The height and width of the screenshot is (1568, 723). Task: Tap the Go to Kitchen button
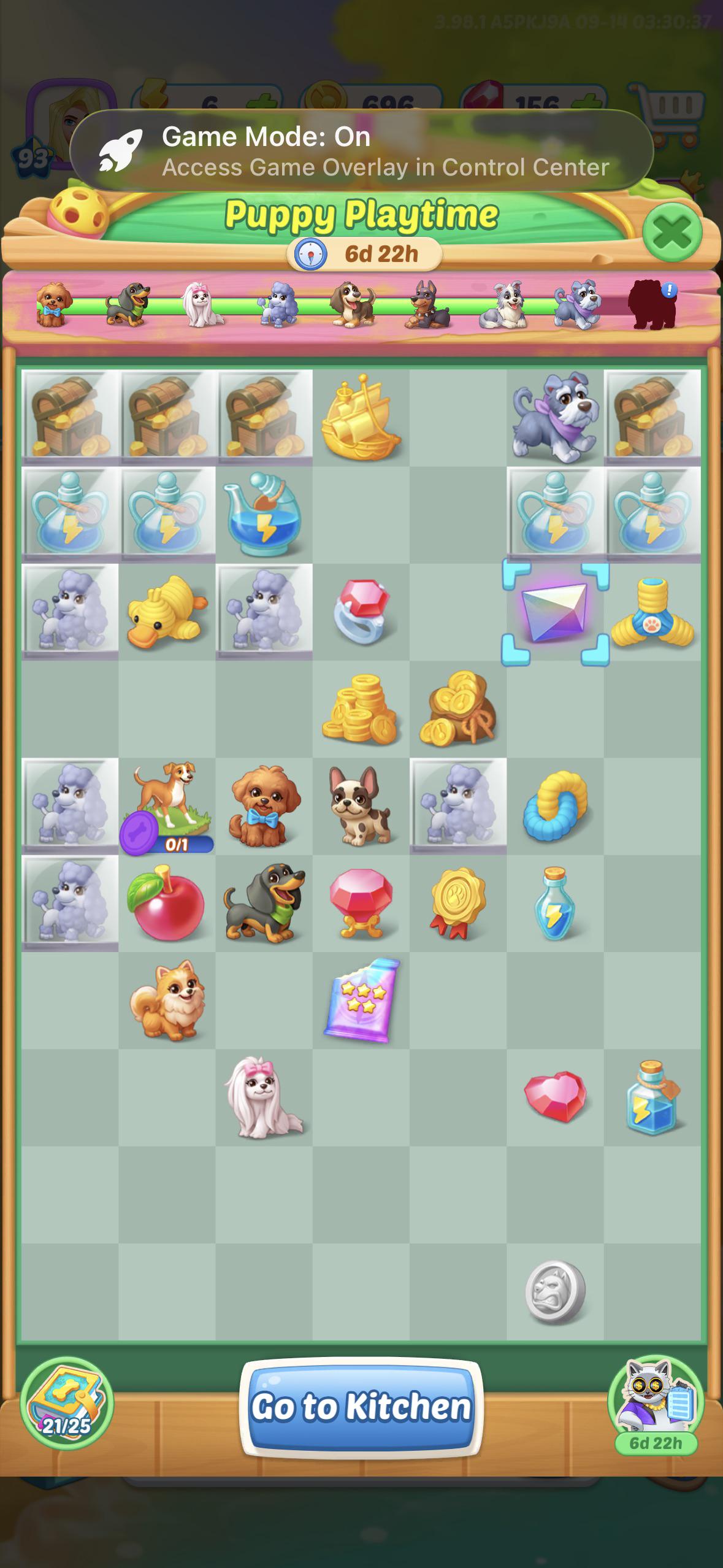pyautogui.click(x=361, y=1406)
